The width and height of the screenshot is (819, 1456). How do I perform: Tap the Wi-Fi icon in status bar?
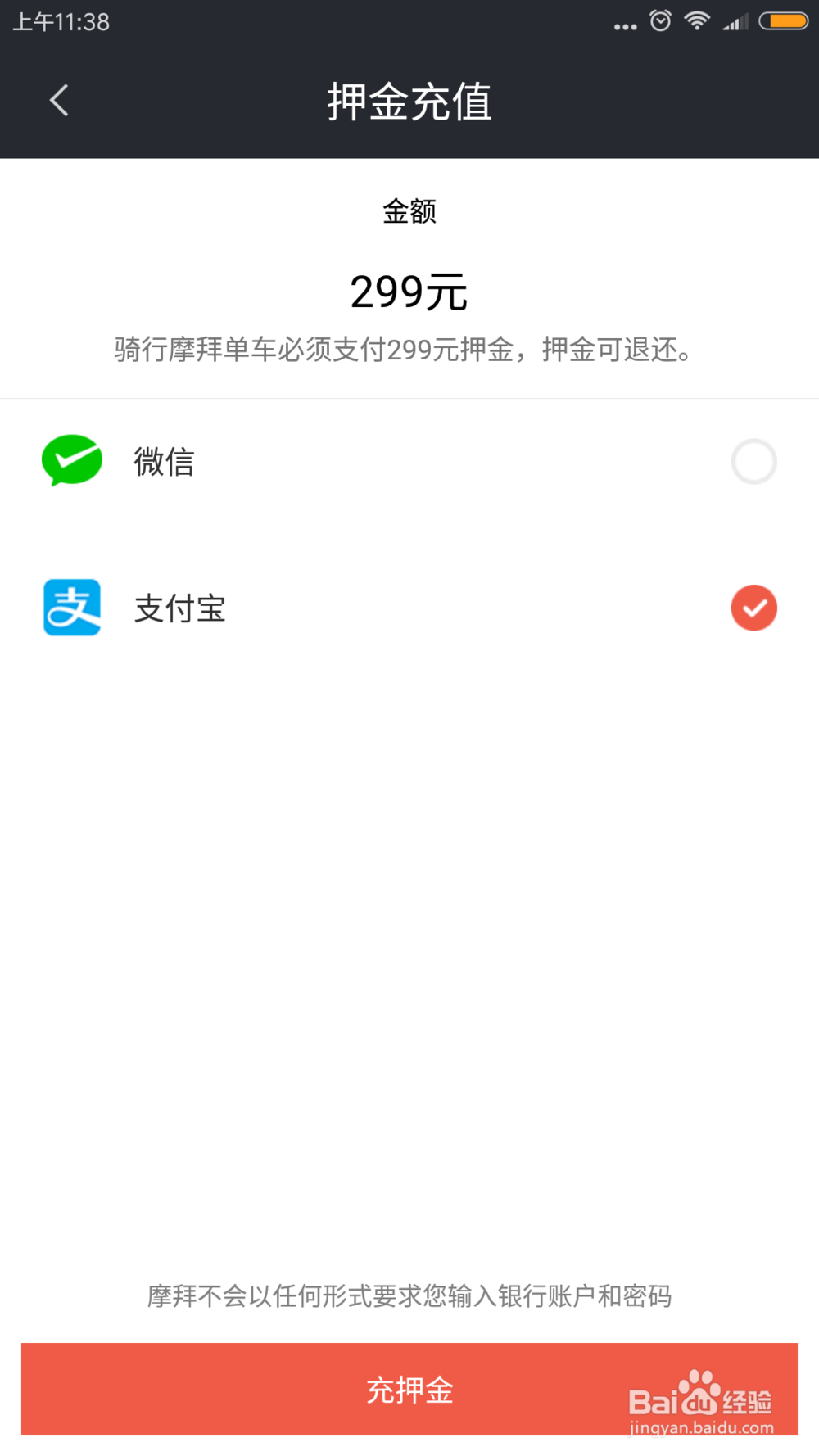click(x=697, y=22)
